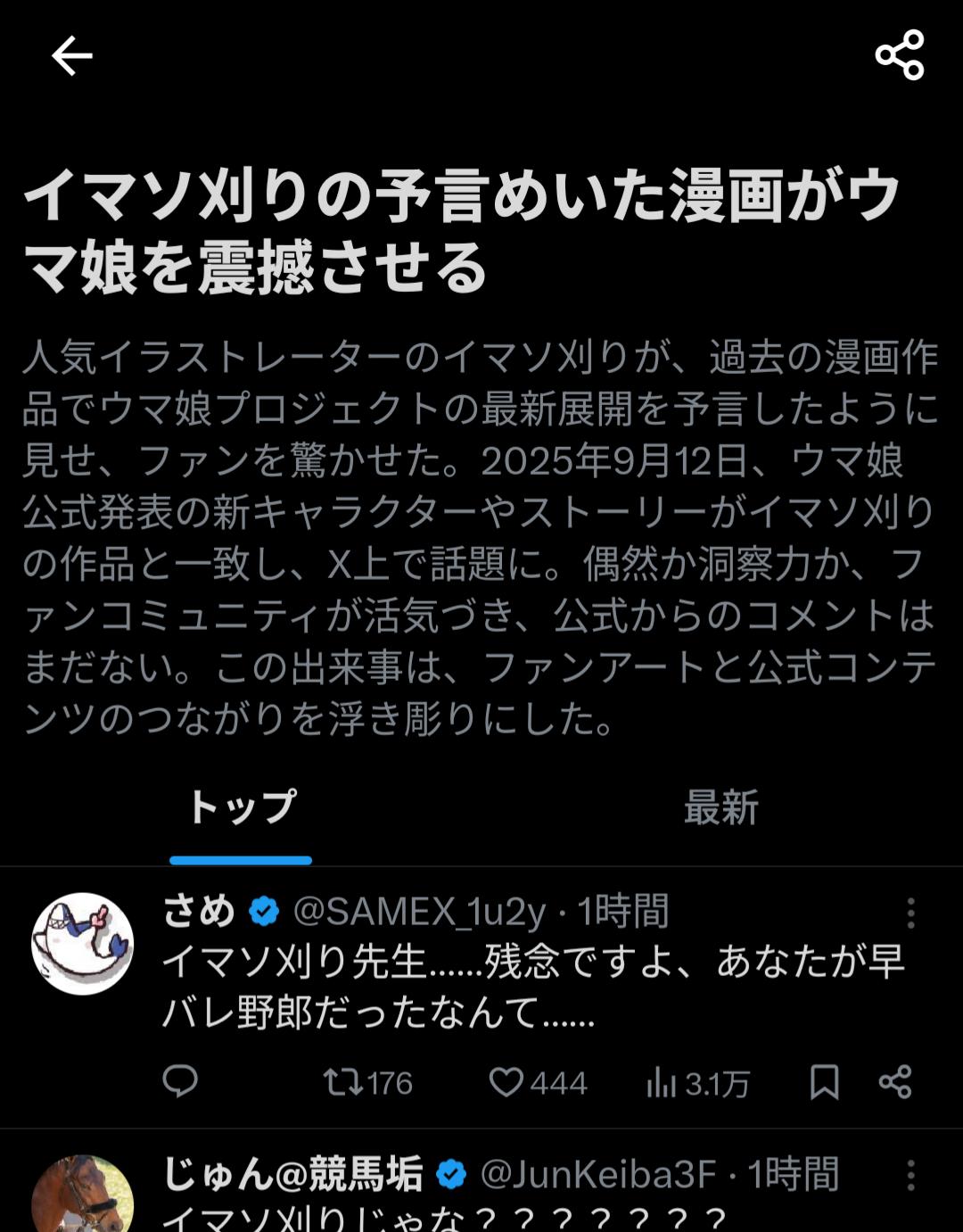Open さめ's profile picture
Image resolution: width=963 pixels, height=1232 pixels.
point(83,944)
